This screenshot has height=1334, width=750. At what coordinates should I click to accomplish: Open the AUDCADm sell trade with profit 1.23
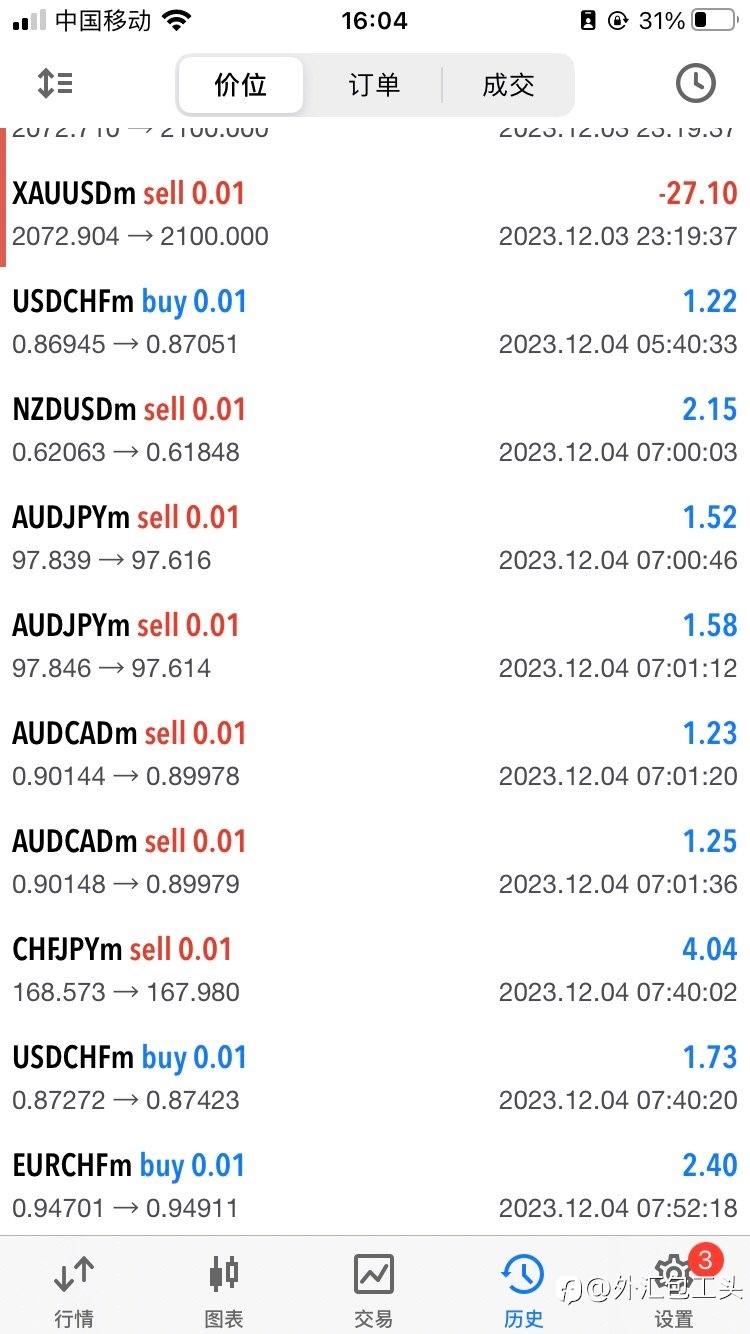pyautogui.click(x=375, y=754)
